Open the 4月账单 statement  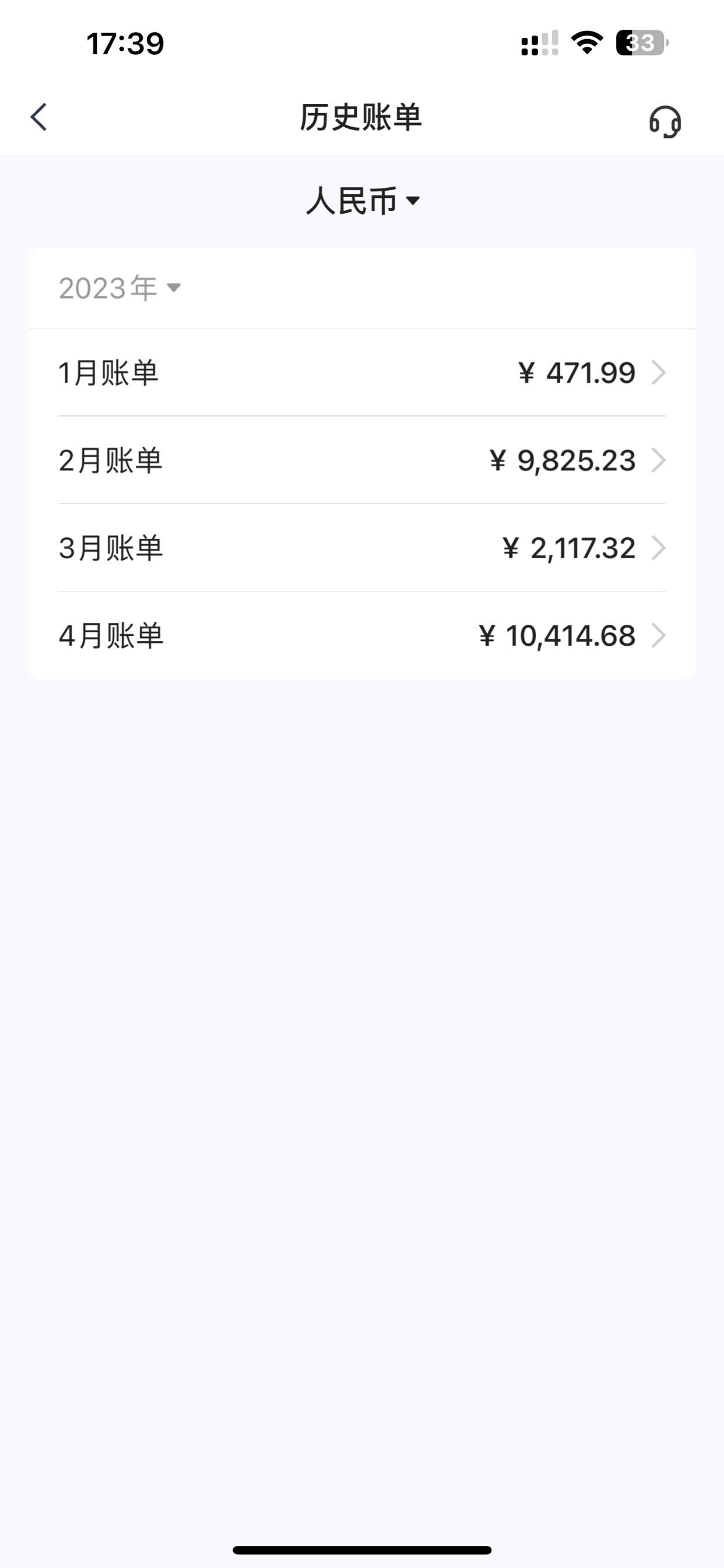coord(362,635)
